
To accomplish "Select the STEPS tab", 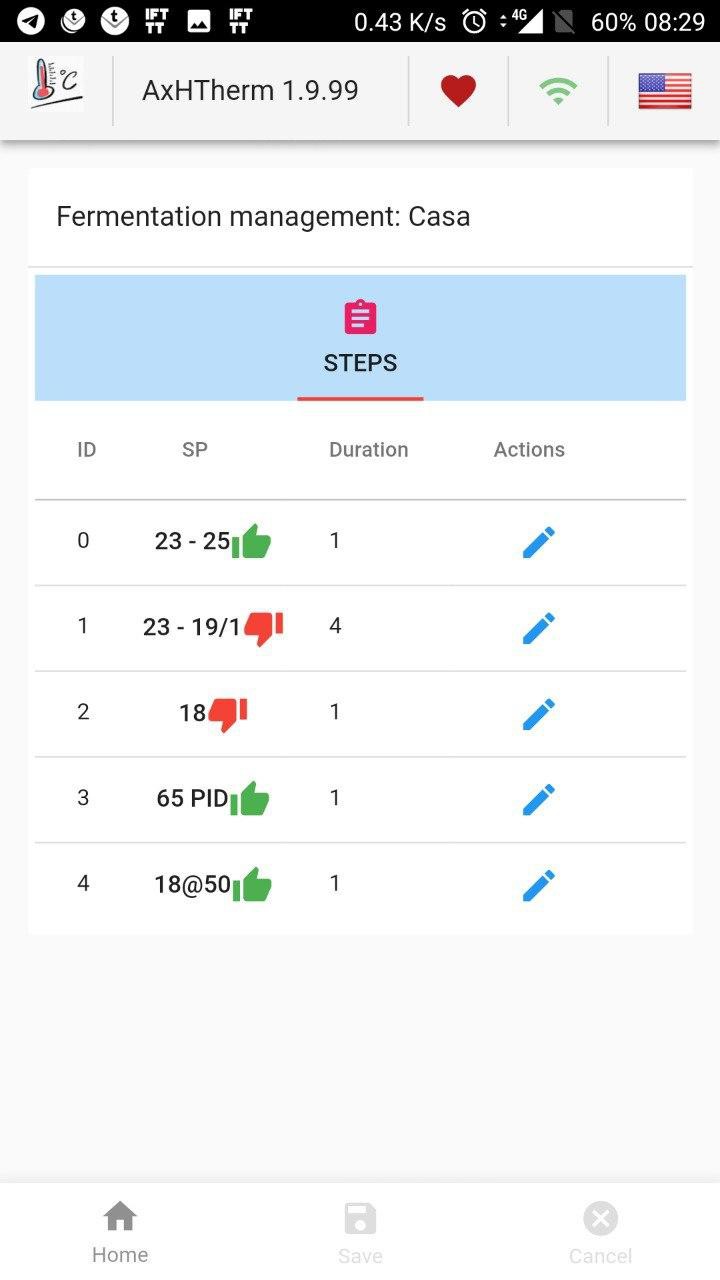I will click(x=360, y=338).
